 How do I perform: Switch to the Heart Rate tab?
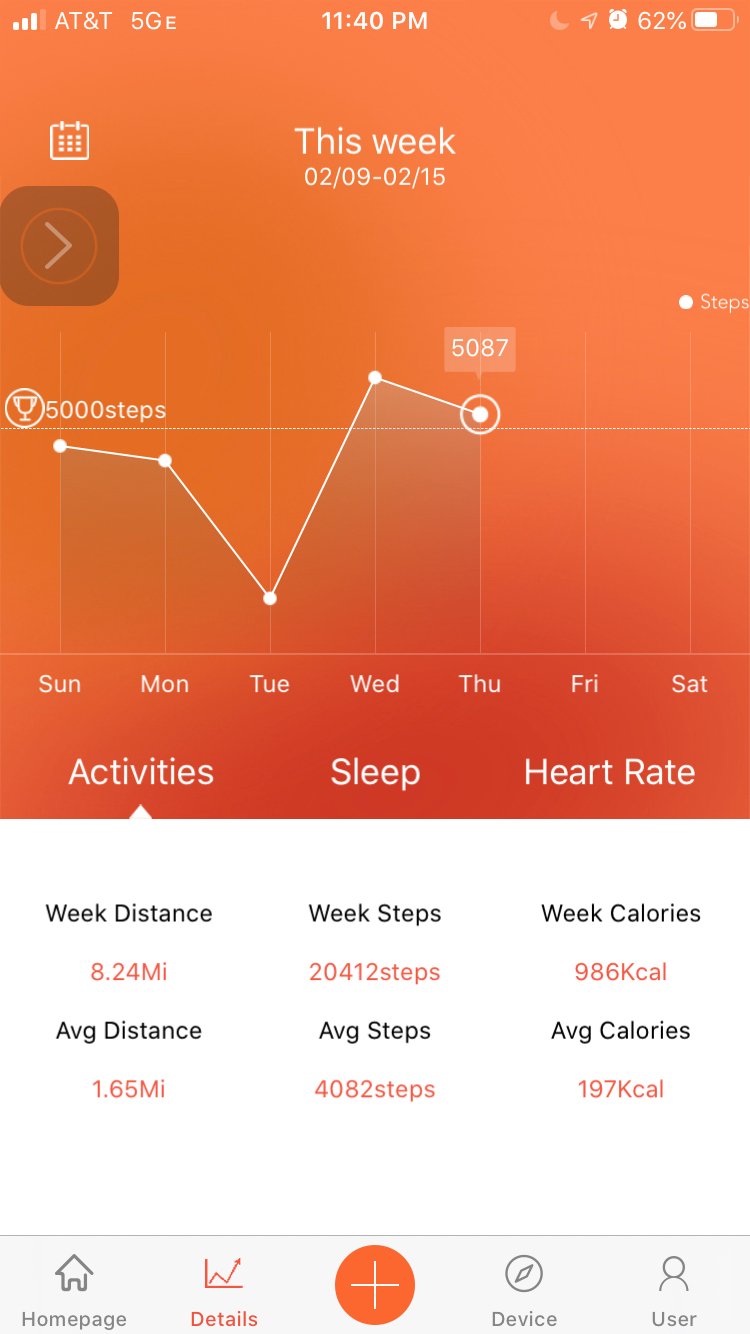click(609, 772)
